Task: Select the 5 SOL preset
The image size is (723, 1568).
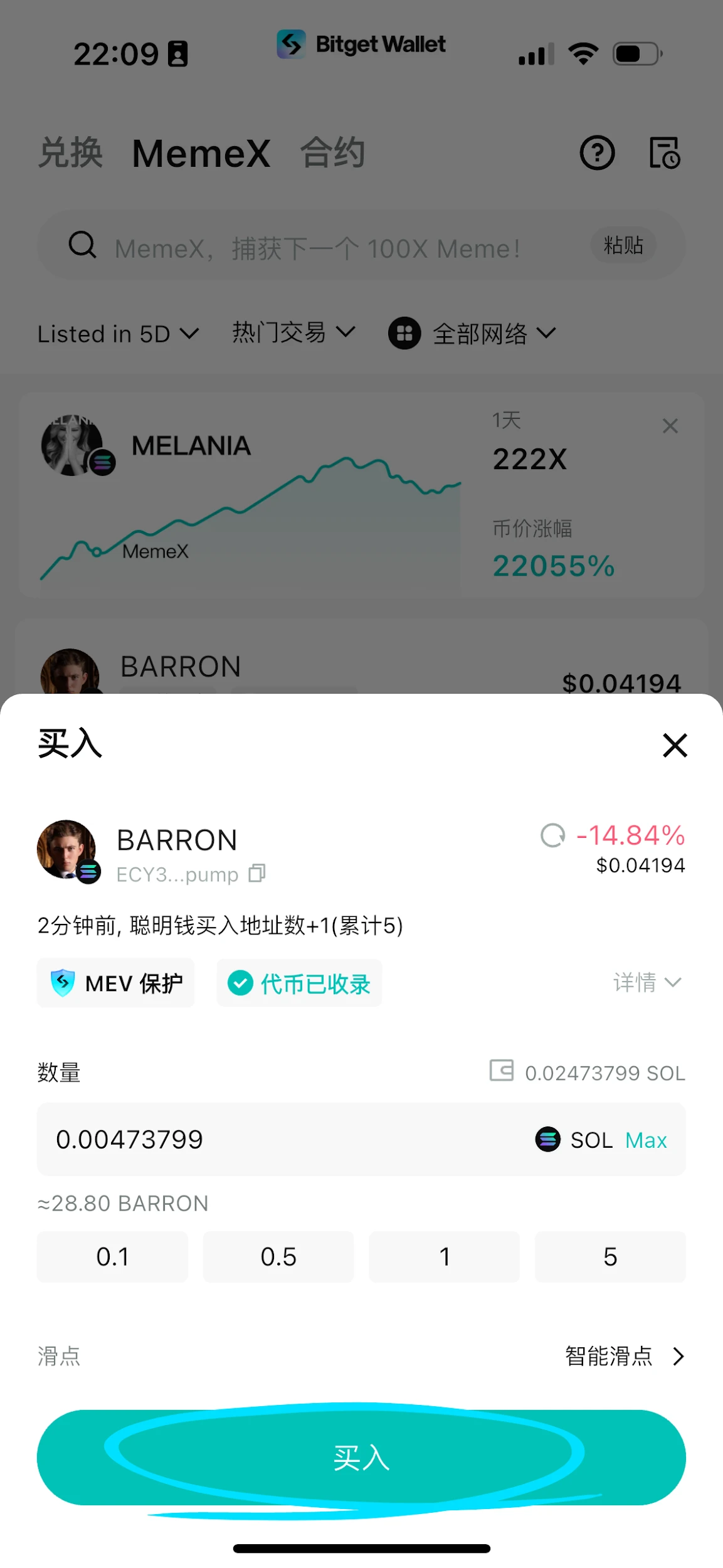Action: [x=610, y=1257]
